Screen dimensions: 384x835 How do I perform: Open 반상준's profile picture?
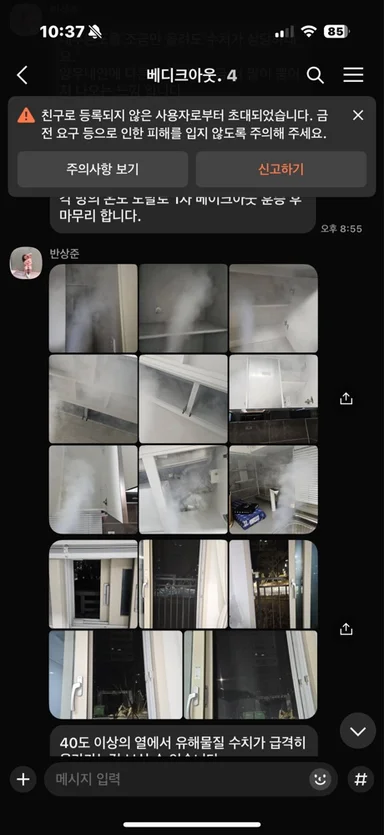(26, 263)
